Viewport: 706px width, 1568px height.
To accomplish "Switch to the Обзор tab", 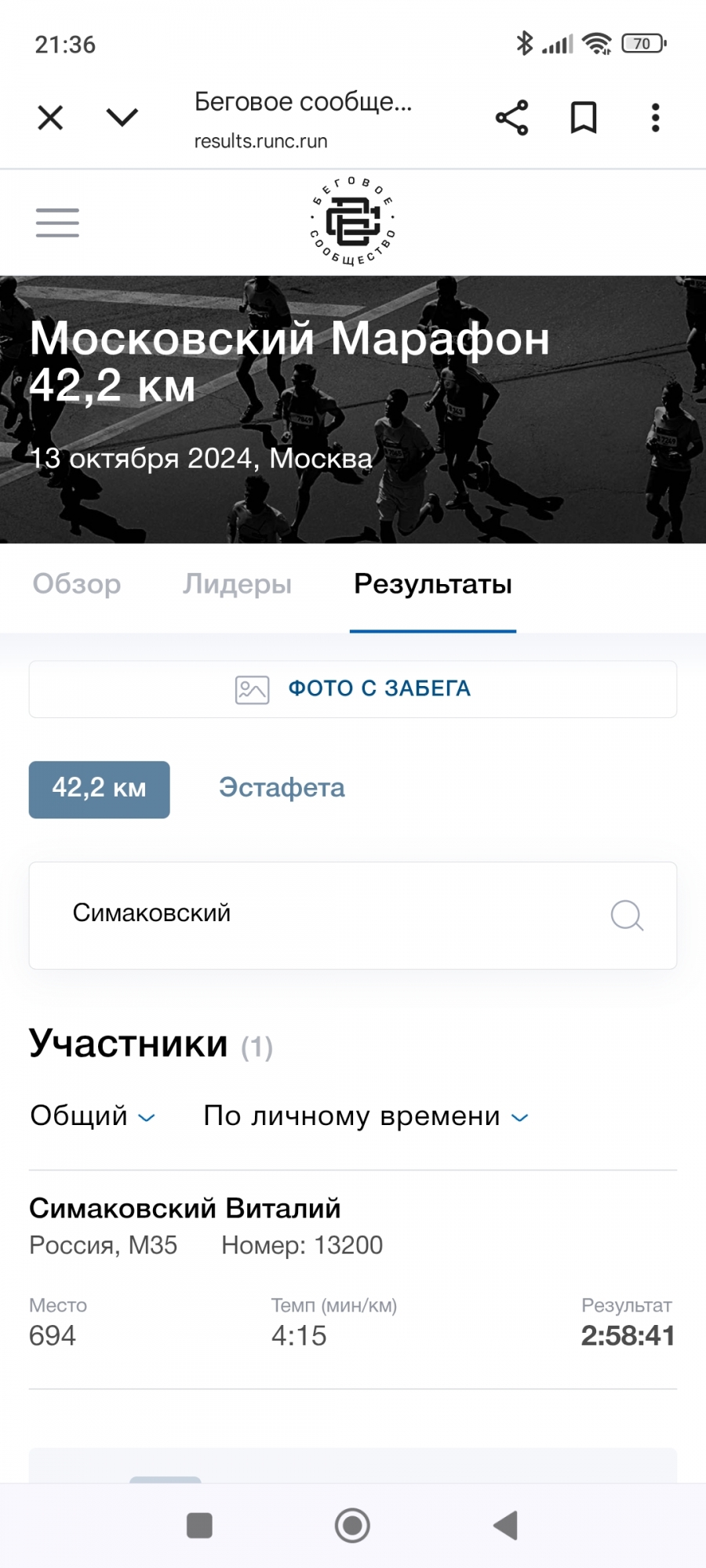I will tap(77, 584).
